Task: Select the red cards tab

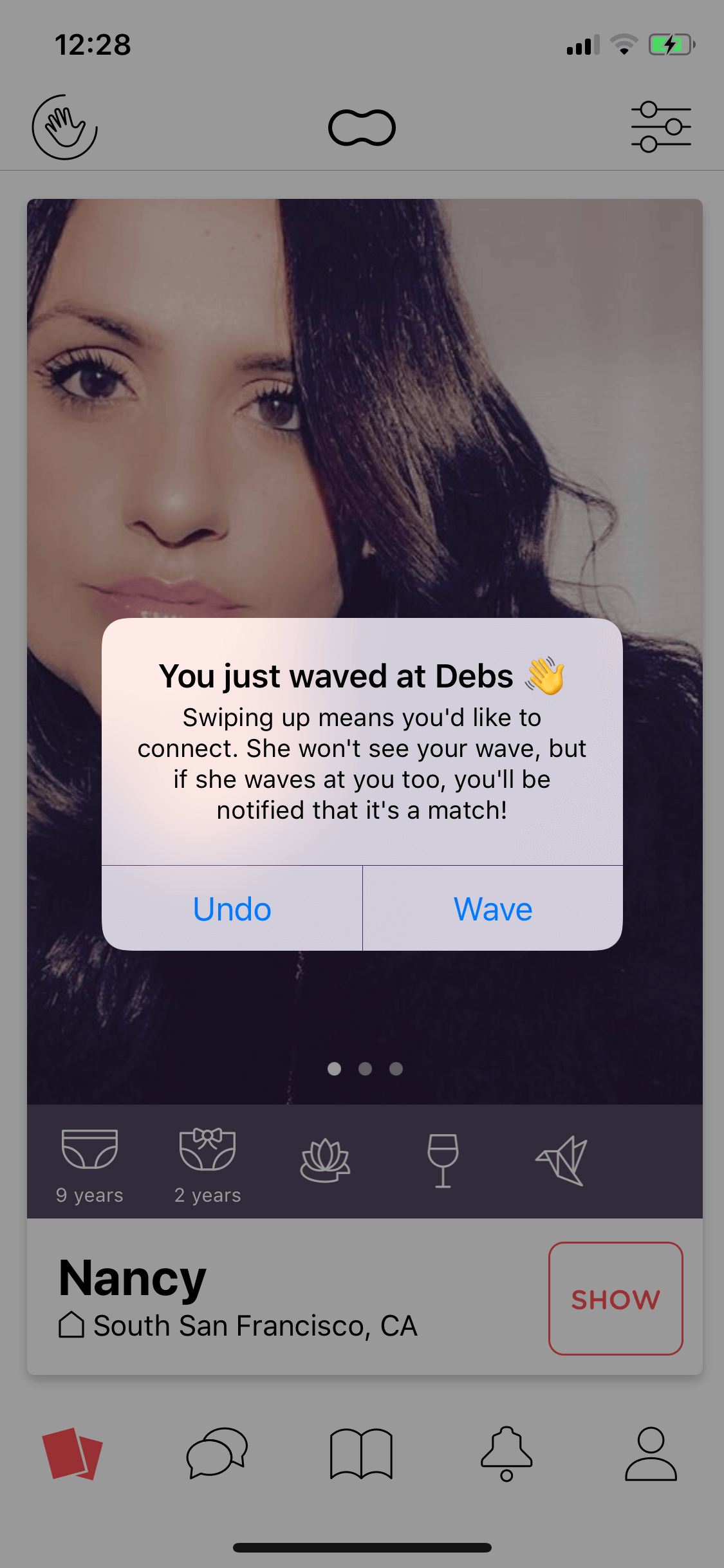Action: tap(72, 1453)
